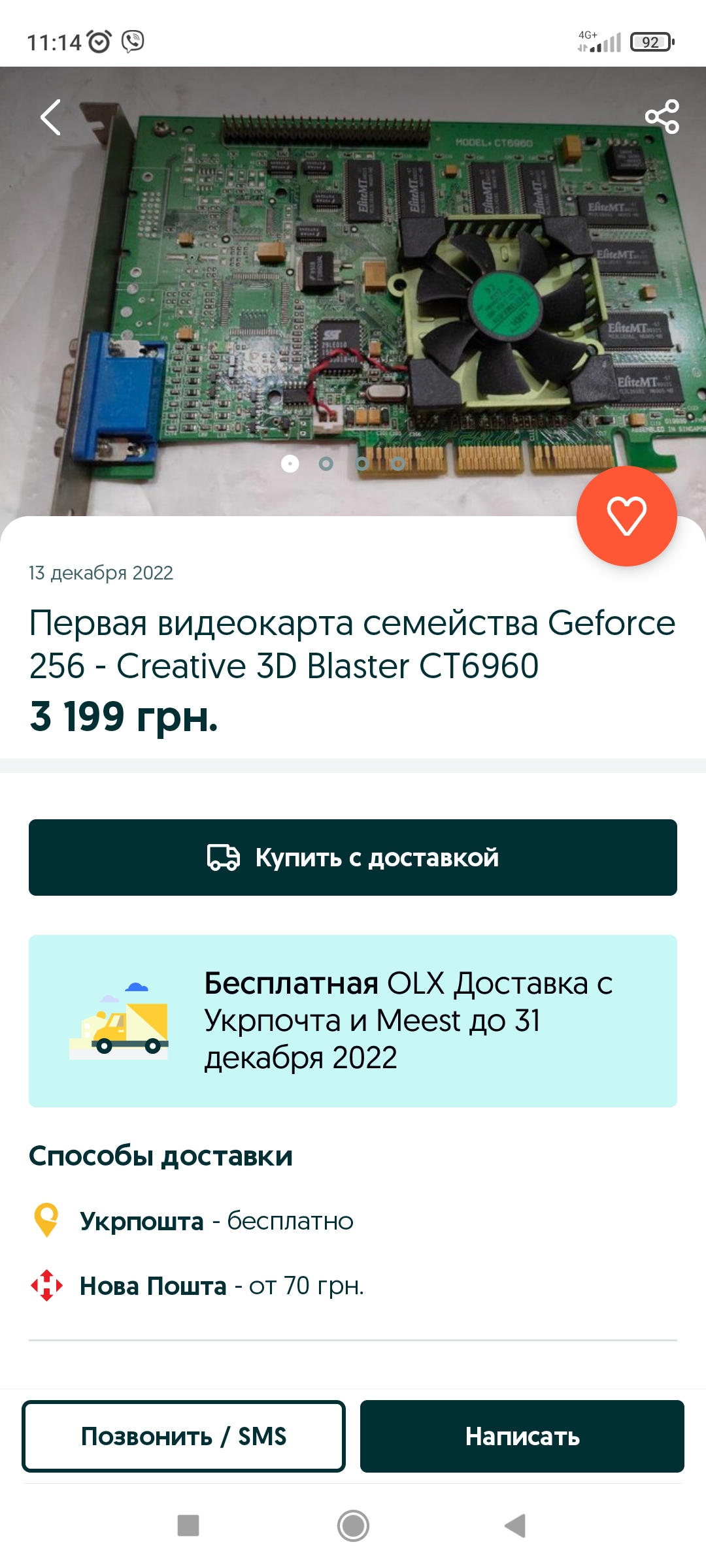Screen dimensions: 706x1568
Task: Share this listing
Action: pyautogui.click(x=662, y=117)
